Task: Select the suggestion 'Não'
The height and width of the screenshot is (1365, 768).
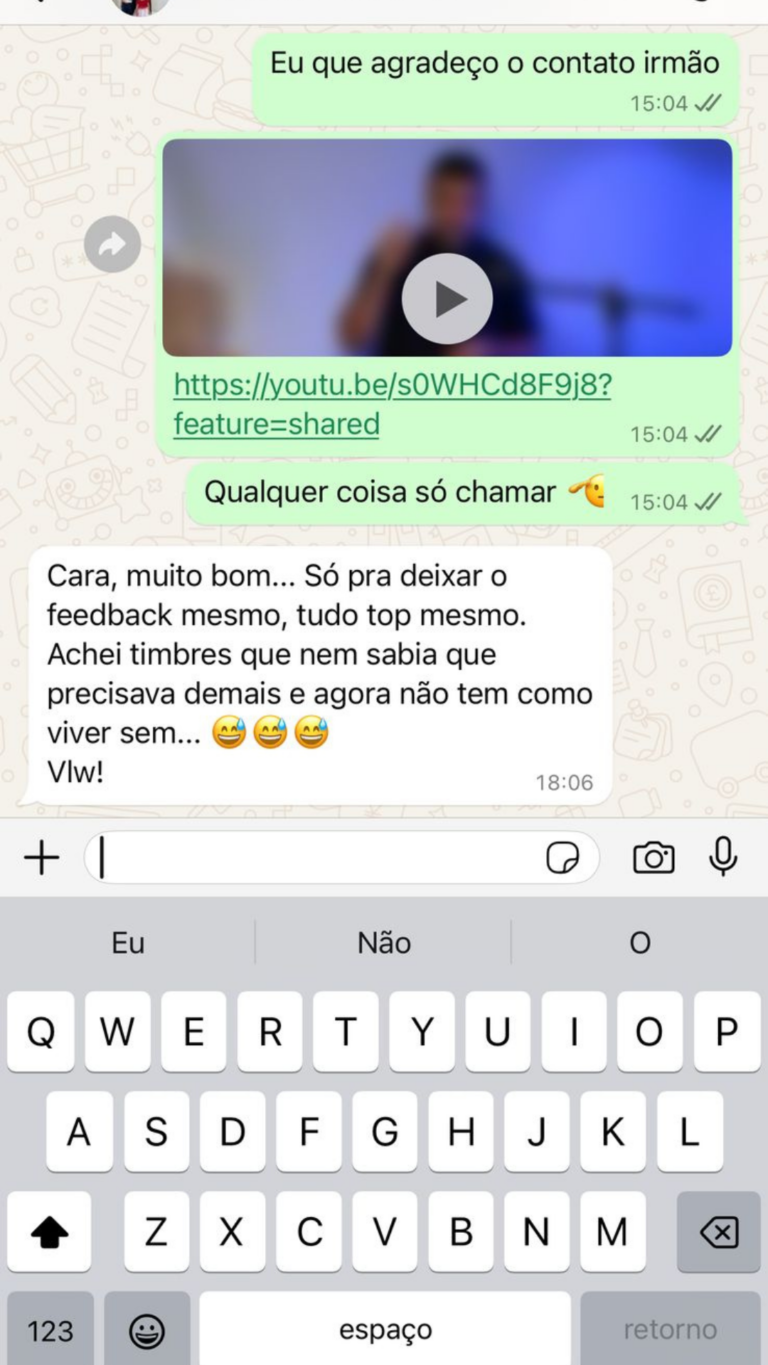Action: tap(383, 942)
